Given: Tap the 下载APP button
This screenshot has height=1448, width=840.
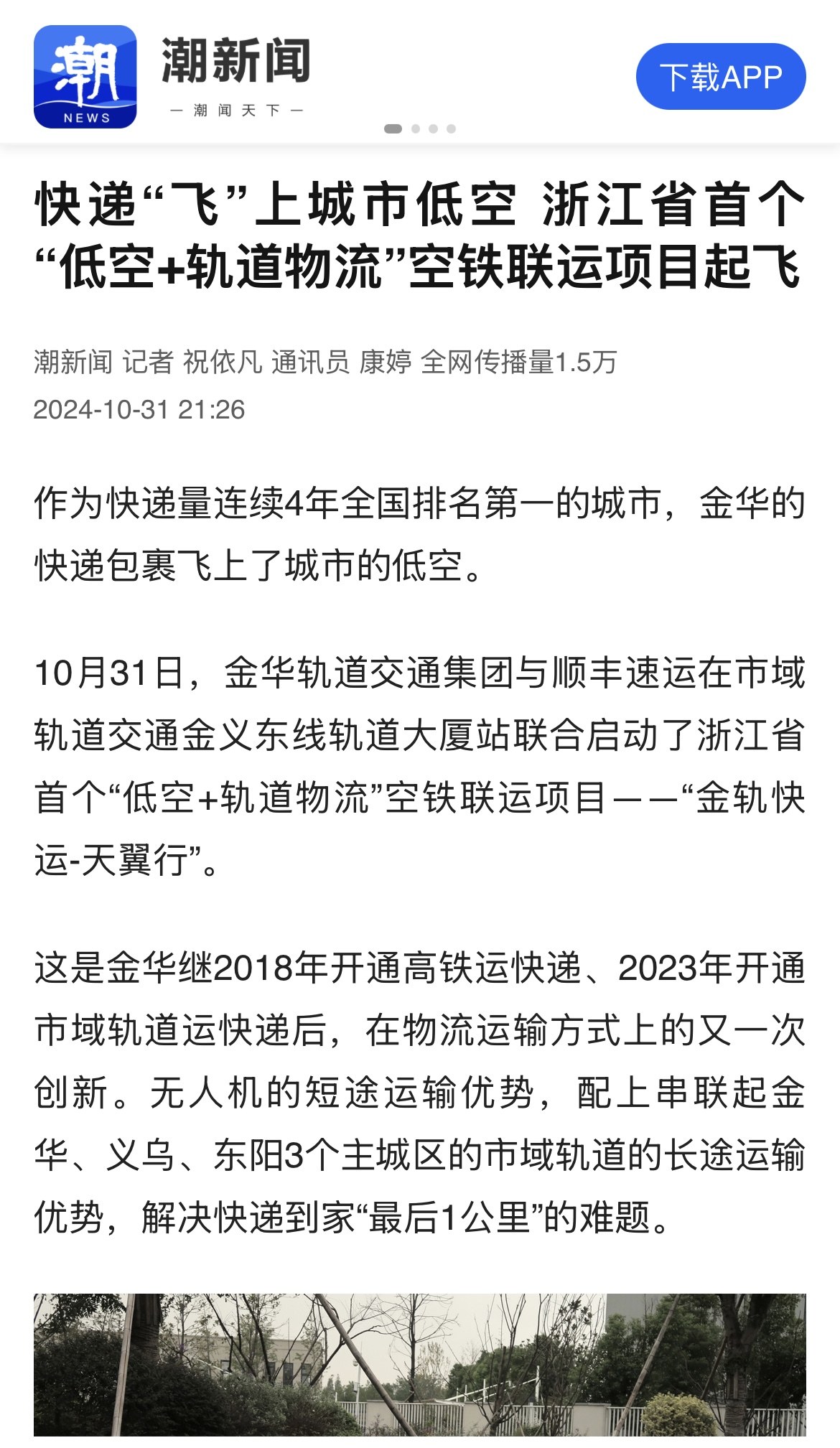Looking at the screenshot, I should [720, 77].
